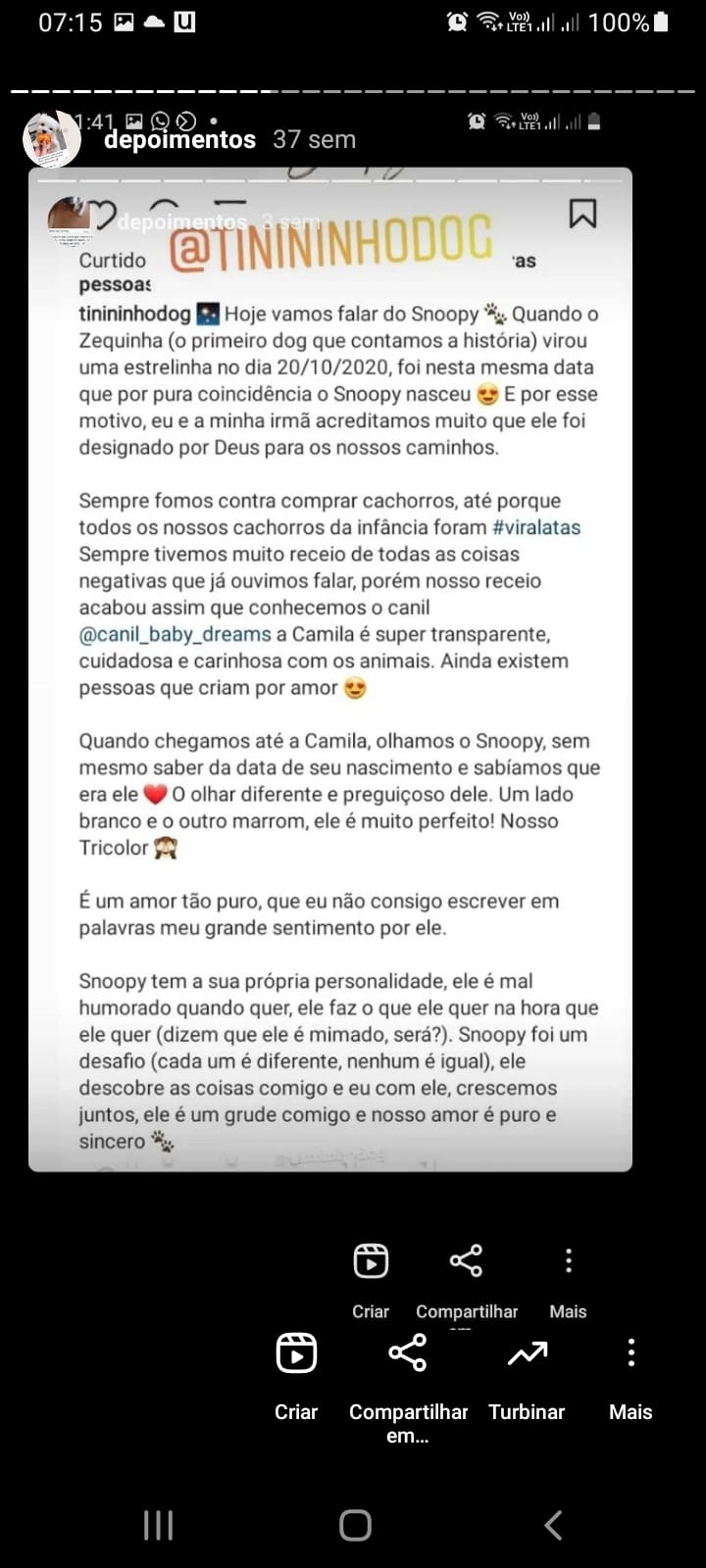
Task: Go to the home screen
Action: tap(355, 1525)
